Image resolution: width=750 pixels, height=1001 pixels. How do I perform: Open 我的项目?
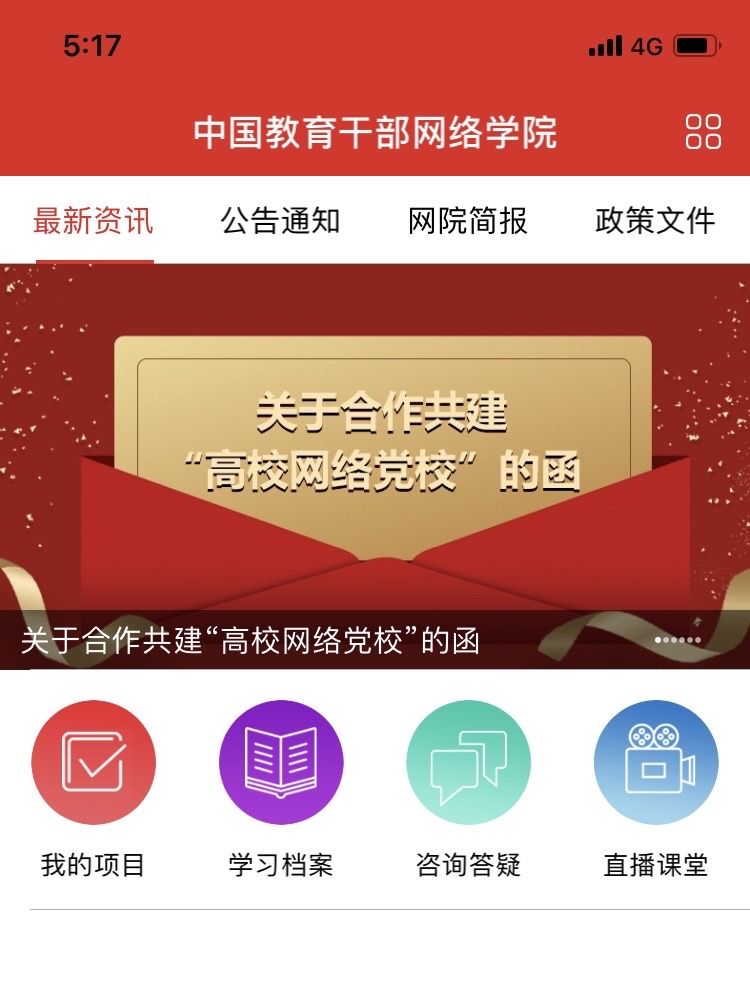pyautogui.click(x=93, y=762)
